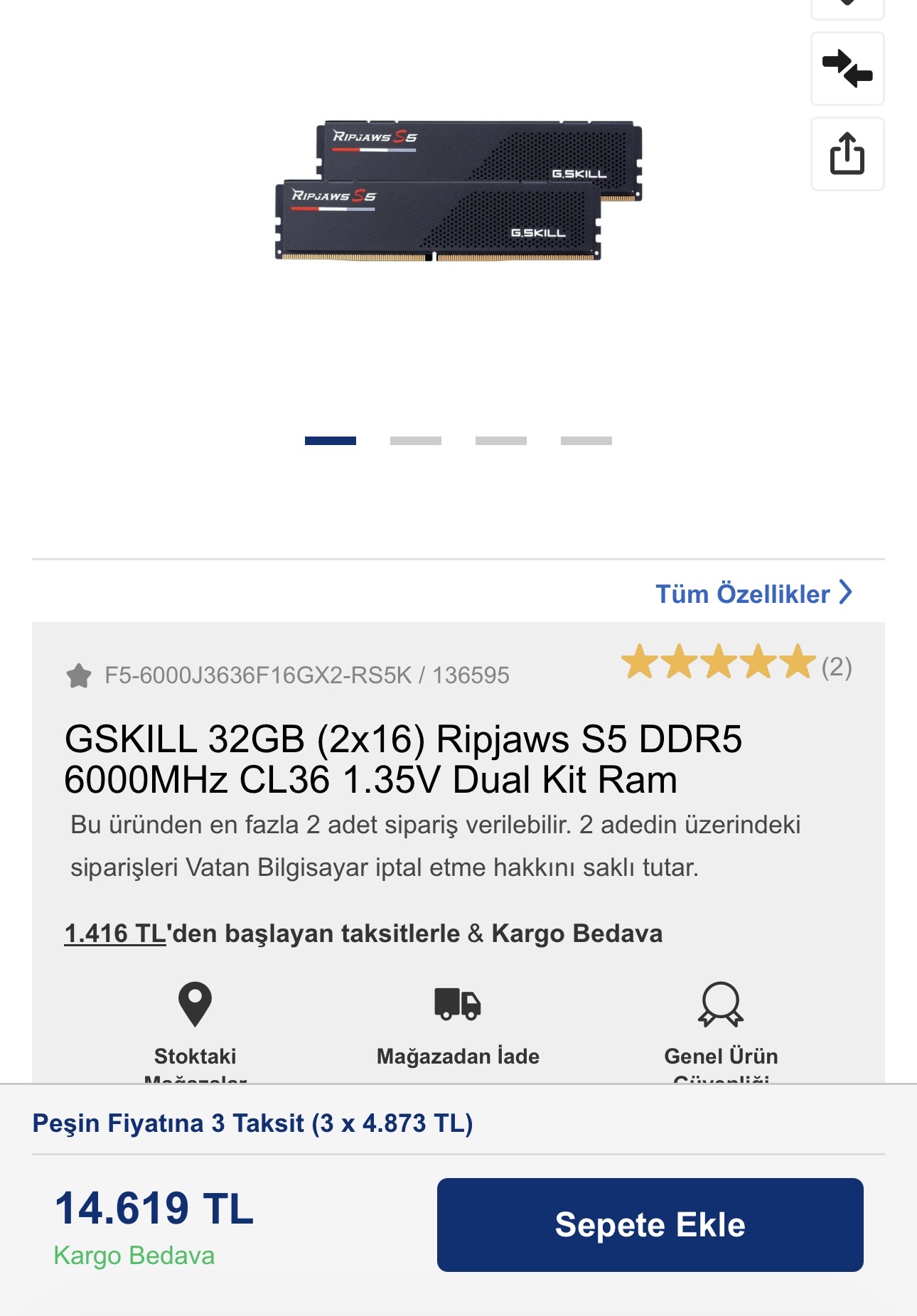Add product with Sepete Ekle
Screen dimensions: 917x1316
pos(650,1224)
